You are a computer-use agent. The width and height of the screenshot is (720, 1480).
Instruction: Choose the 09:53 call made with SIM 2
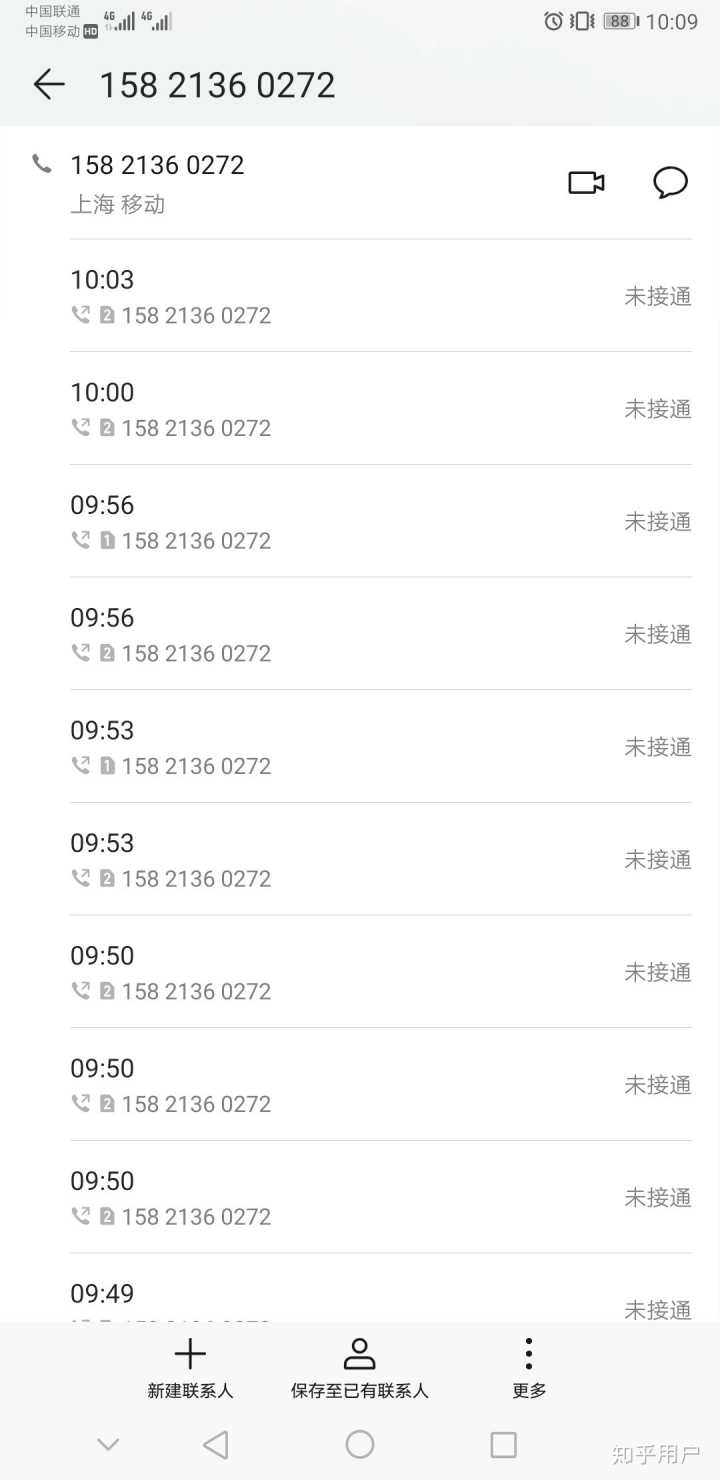click(x=380, y=859)
